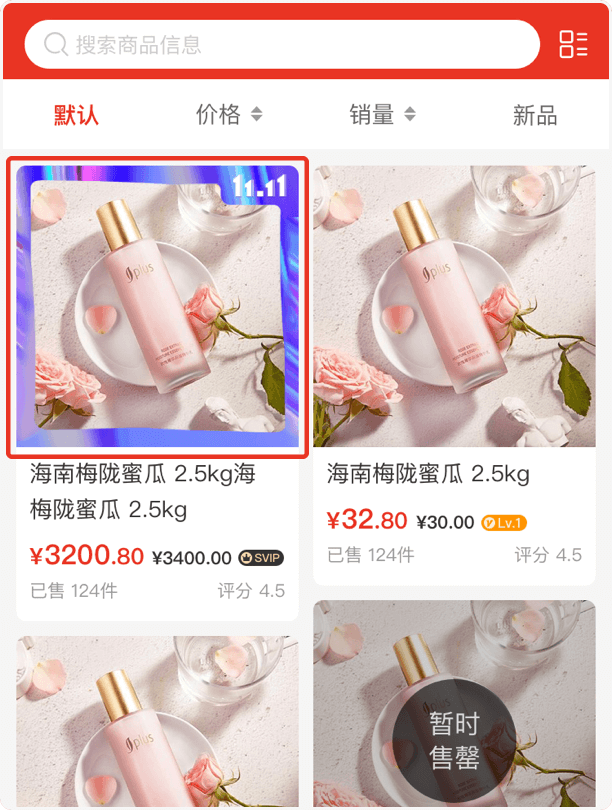Switch to the 新品 tab
The height and width of the screenshot is (810, 612).
pyautogui.click(x=534, y=115)
